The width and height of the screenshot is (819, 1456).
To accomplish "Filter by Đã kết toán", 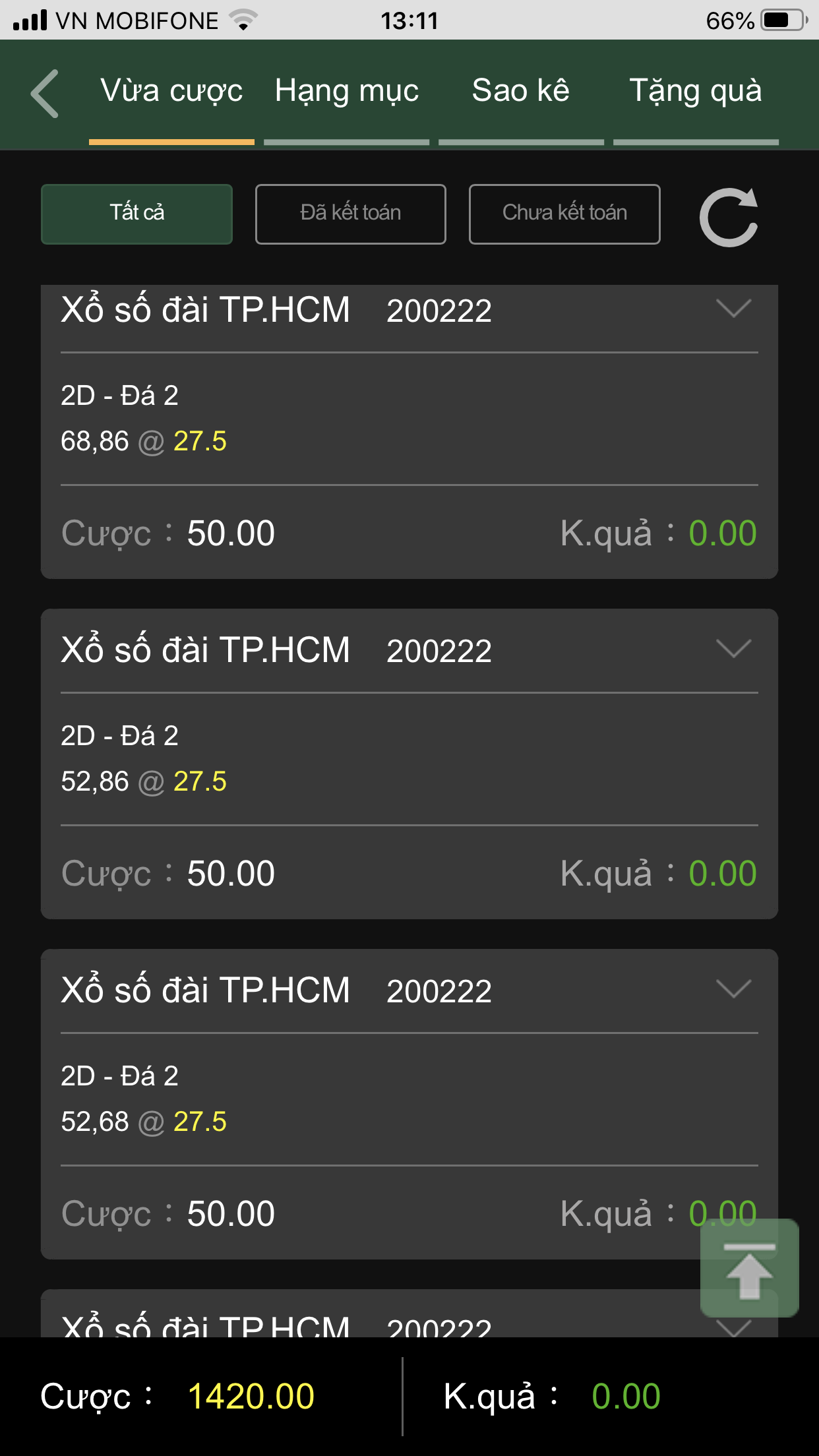I will tap(351, 214).
